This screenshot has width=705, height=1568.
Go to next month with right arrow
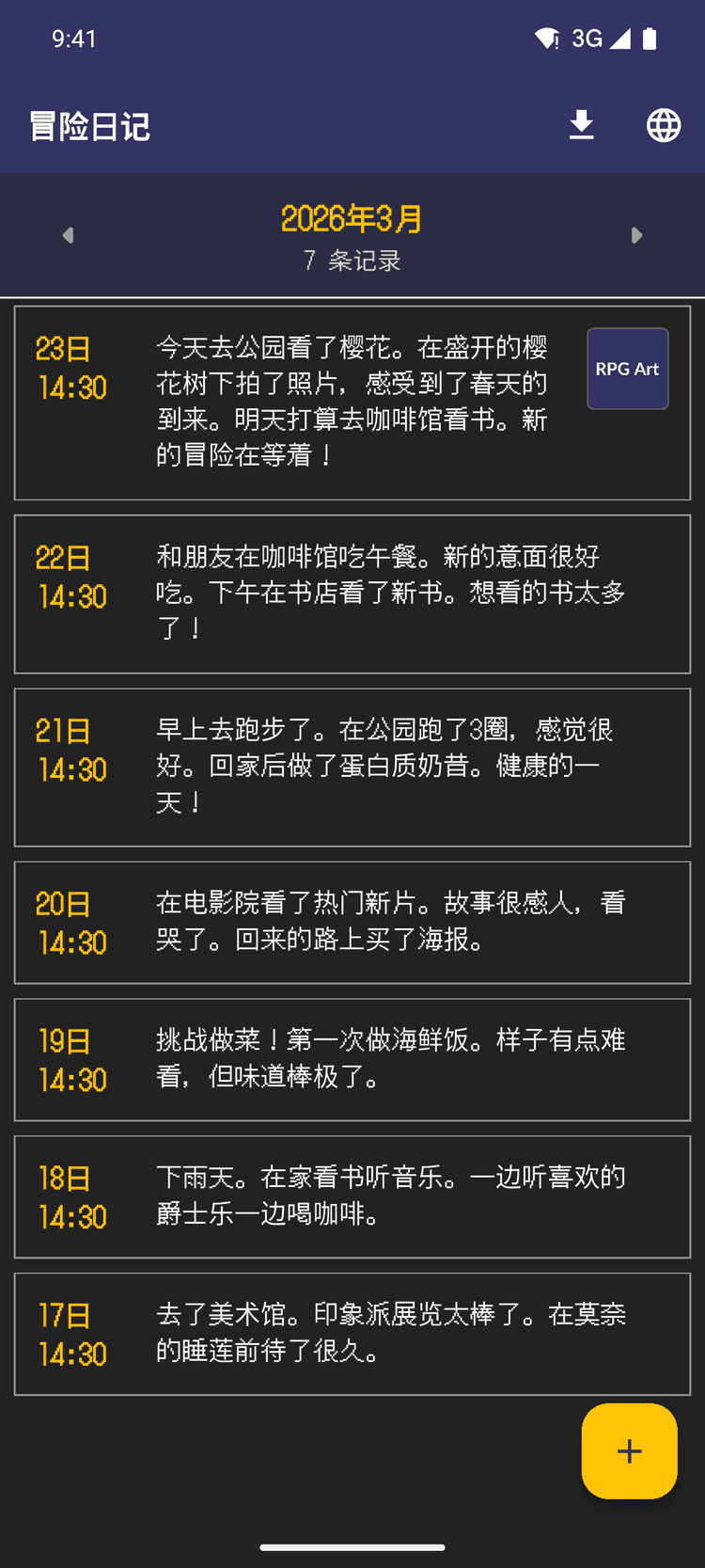[637, 235]
